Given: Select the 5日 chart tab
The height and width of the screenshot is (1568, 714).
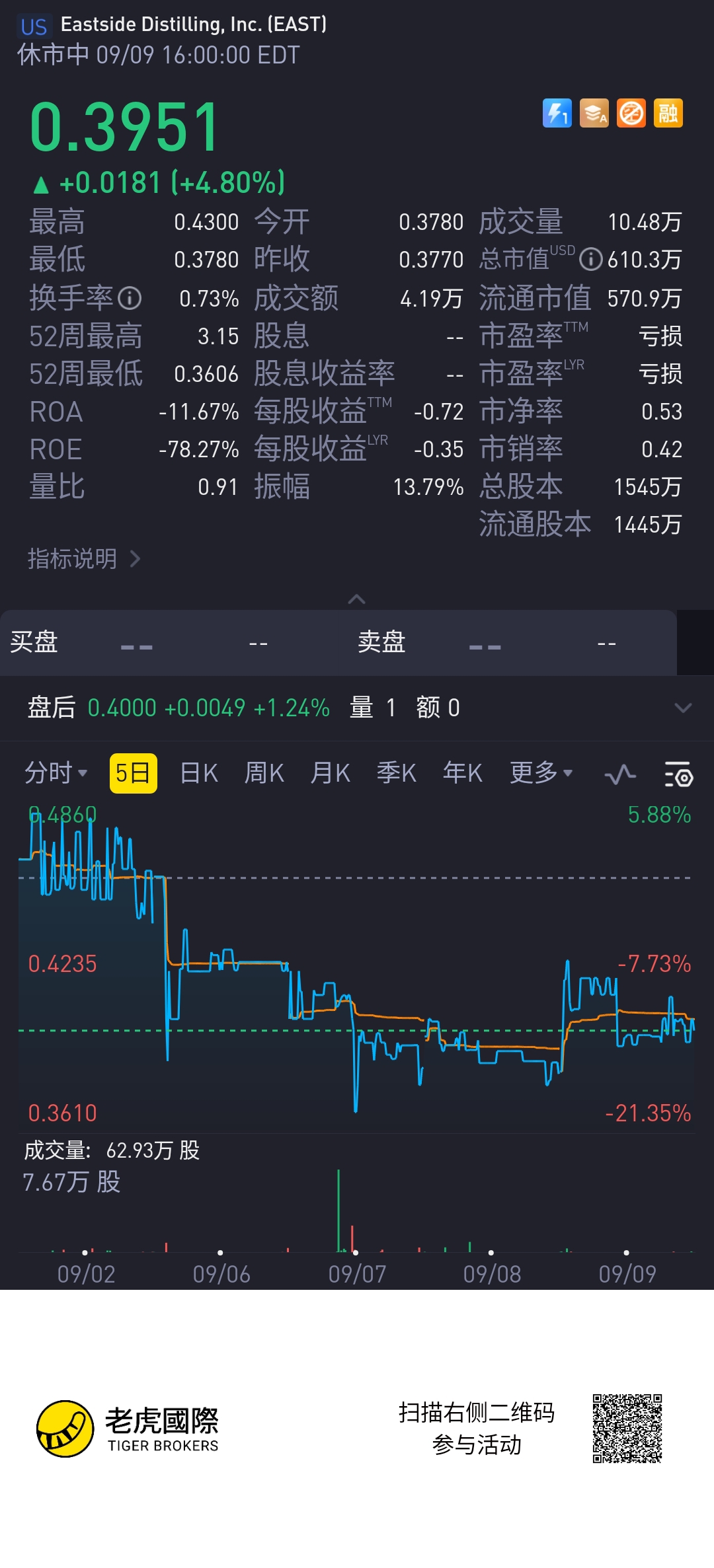Looking at the screenshot, I should pos(133,772).
